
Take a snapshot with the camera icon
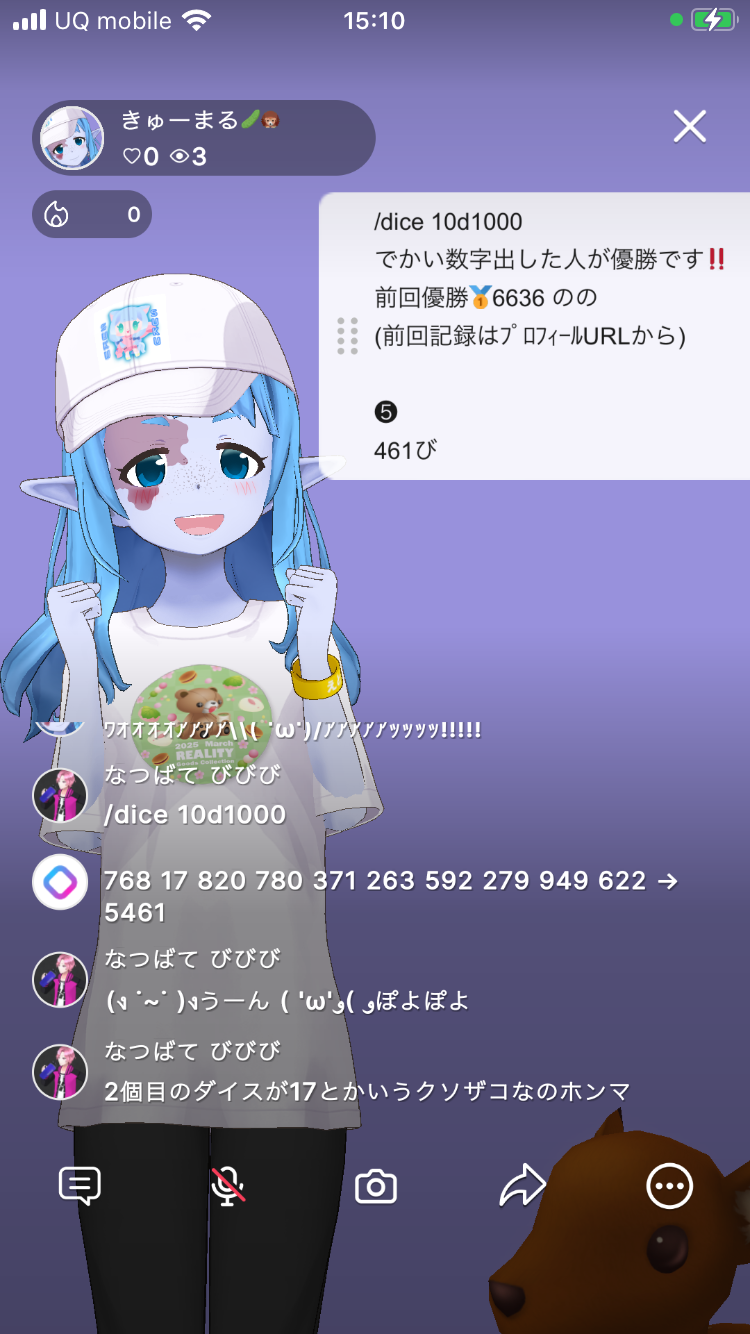[x=376, y=1187]
